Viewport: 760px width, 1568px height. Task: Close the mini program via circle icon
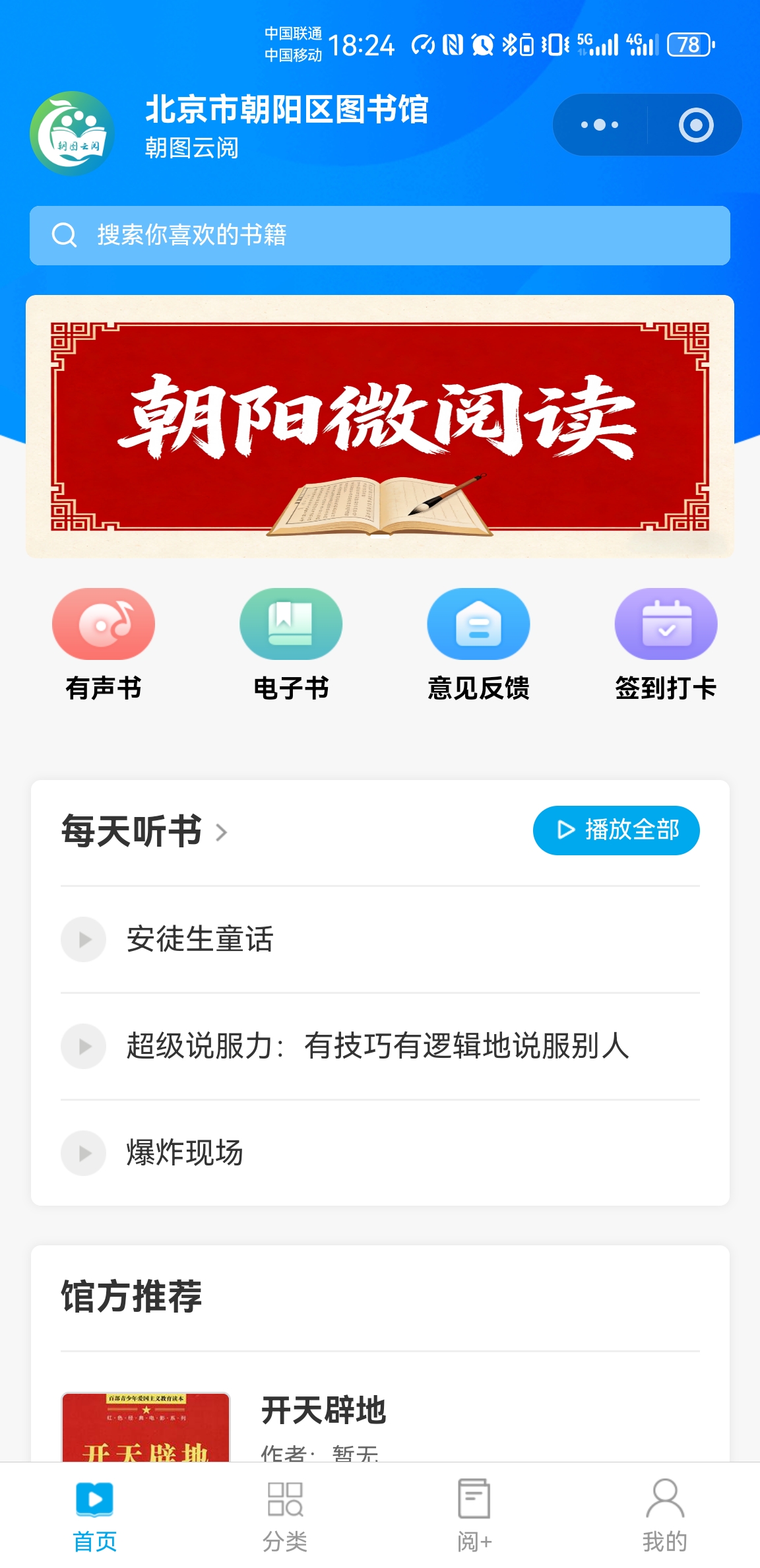pyautogui.click(x=696, y=125)
